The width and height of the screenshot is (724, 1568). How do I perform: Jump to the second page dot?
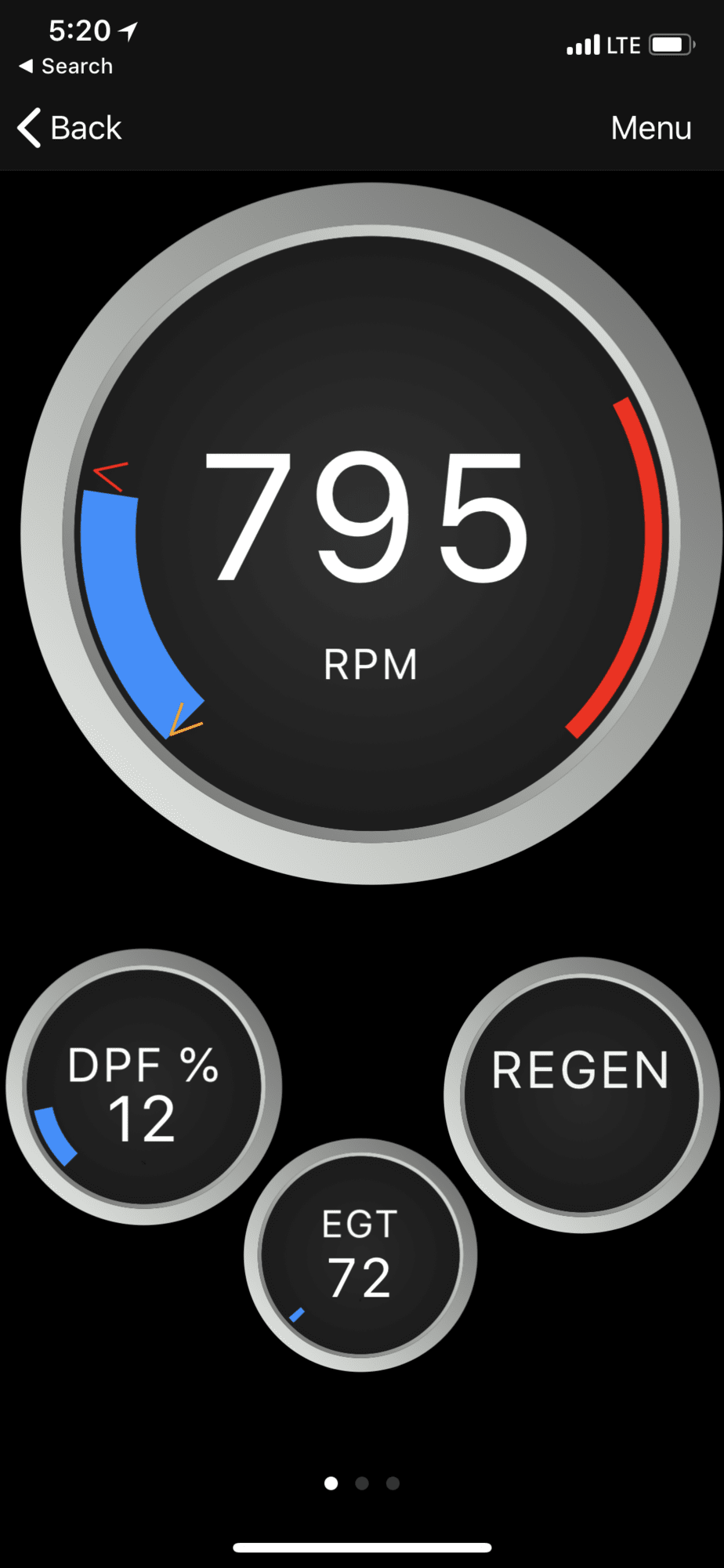(x=362, y=1483)
